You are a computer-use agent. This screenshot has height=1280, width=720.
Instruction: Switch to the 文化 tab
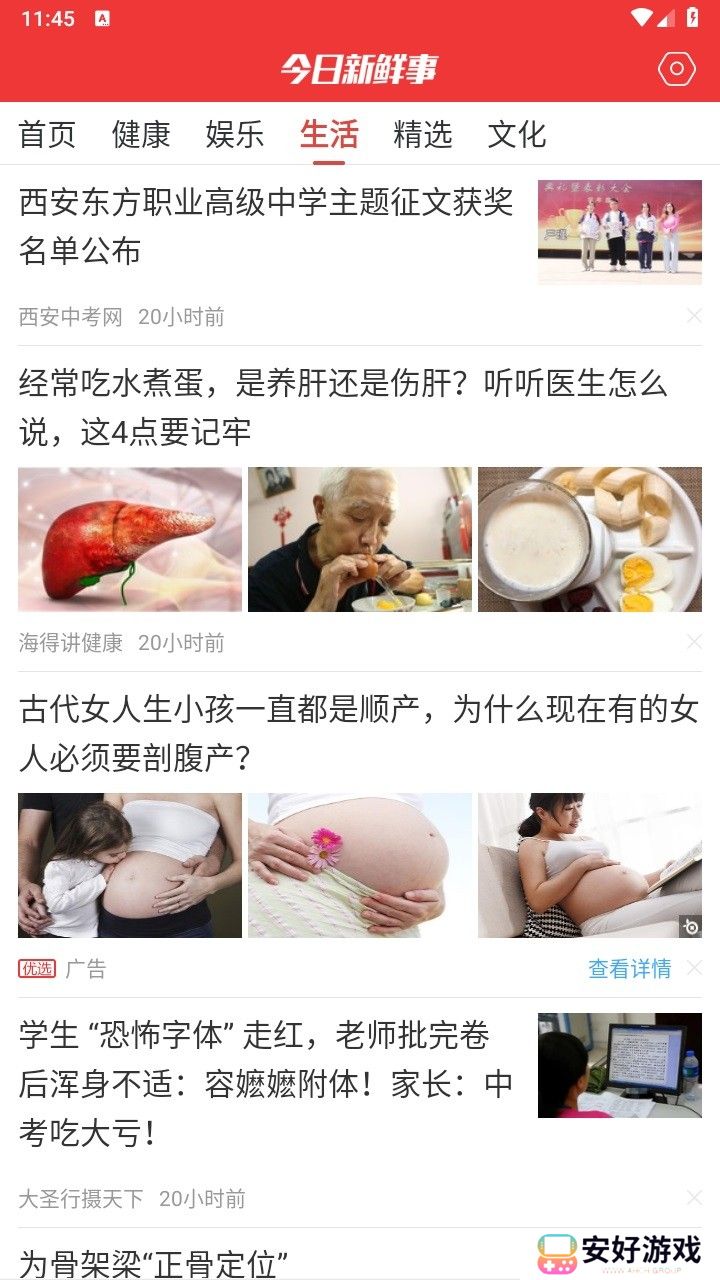pos(517,135)
